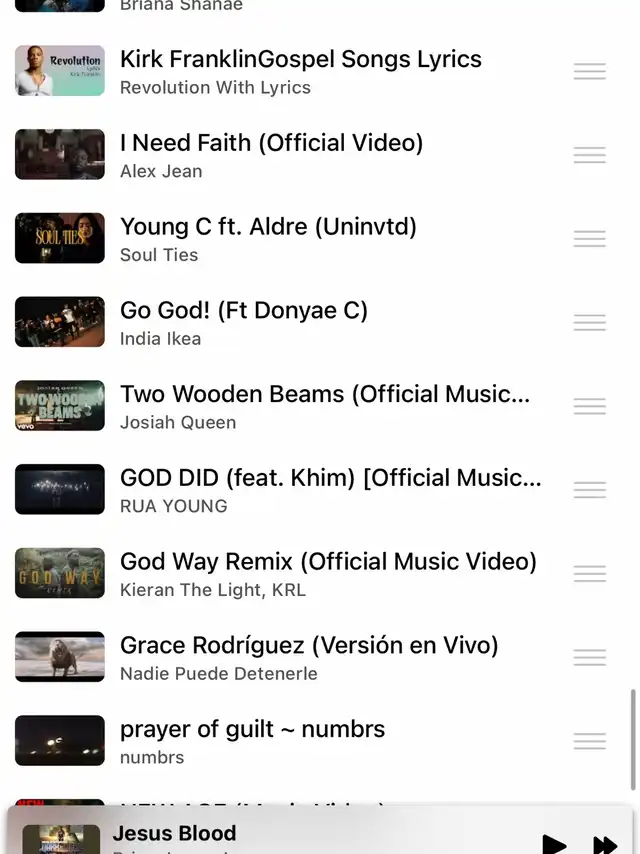This screenshot has width=640, height=854.
Task: Tap reorder handle beside prayer of guilt
Action: pos(590,741)
